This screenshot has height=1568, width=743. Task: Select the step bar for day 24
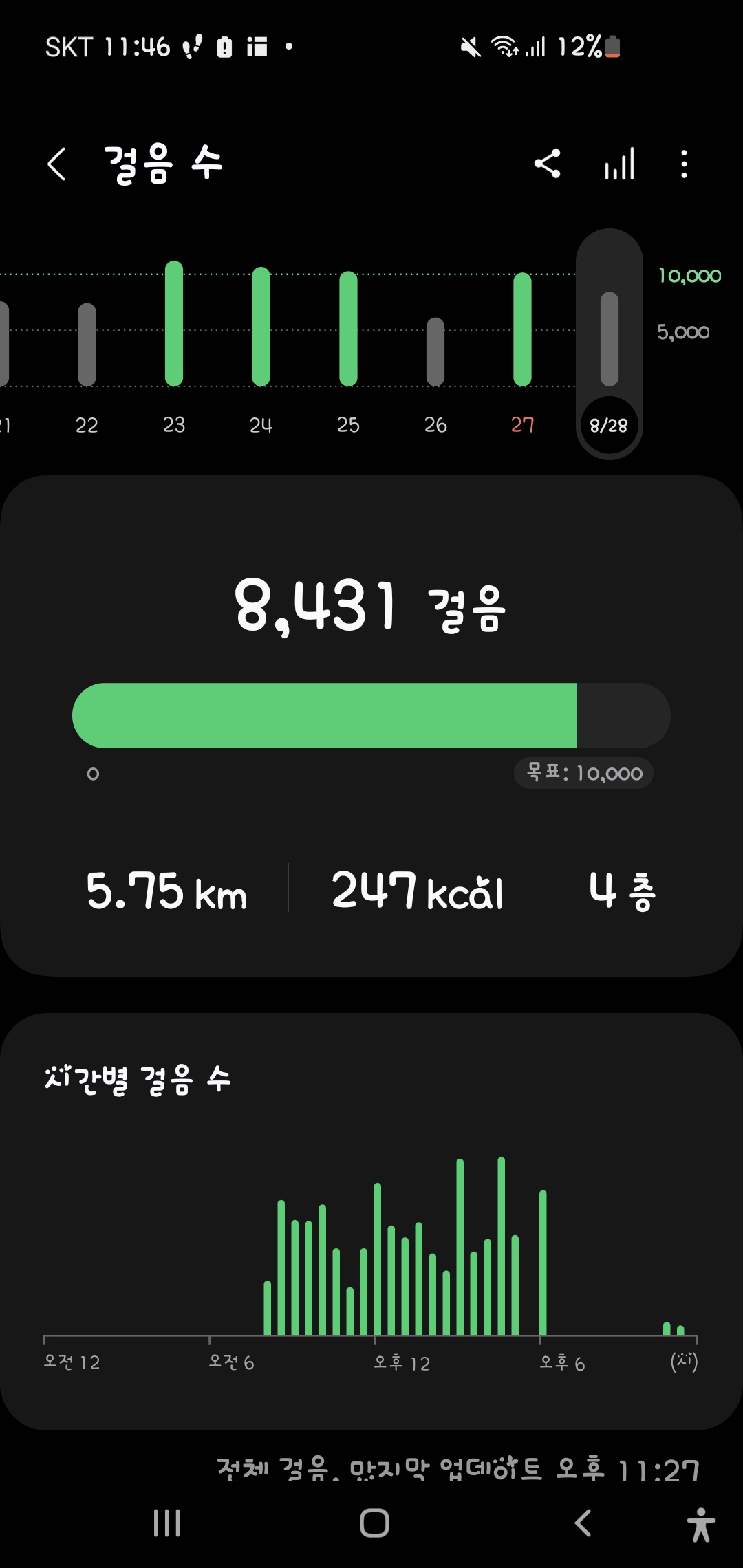(261, 327)
